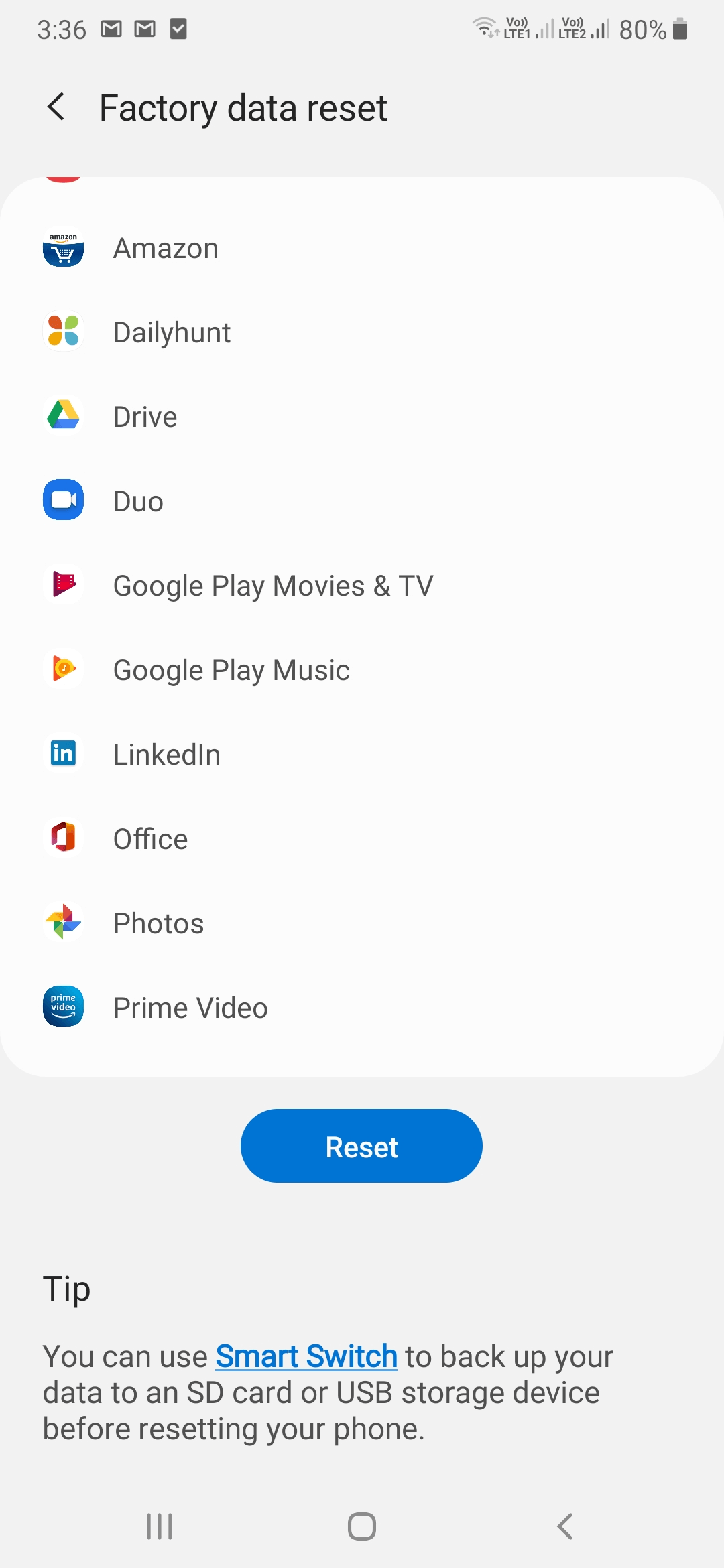Open the Microsoft Office icon
The image size is (724, 1568).
tap(62, 838)
